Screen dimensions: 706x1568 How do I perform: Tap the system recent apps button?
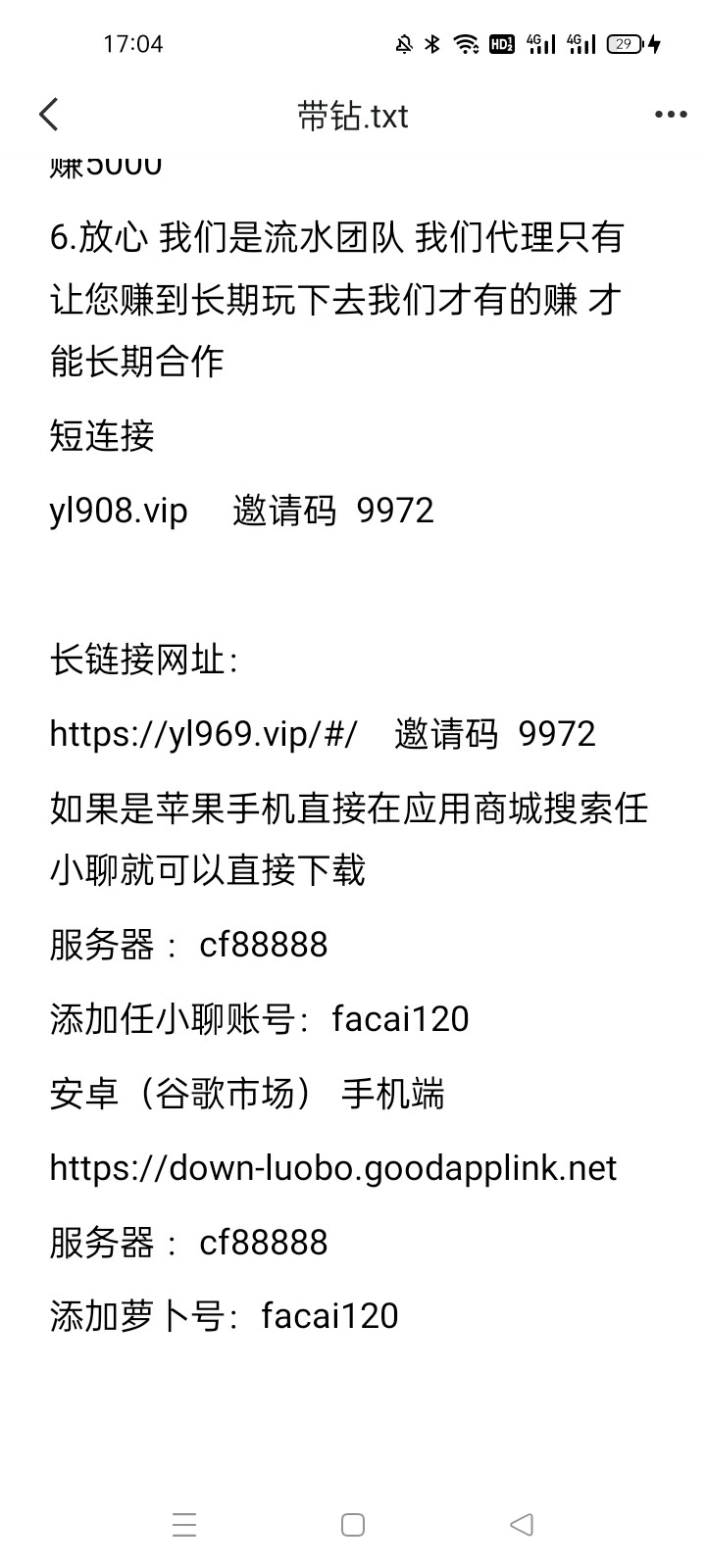pyautogui.click(x=184, y=1525)
